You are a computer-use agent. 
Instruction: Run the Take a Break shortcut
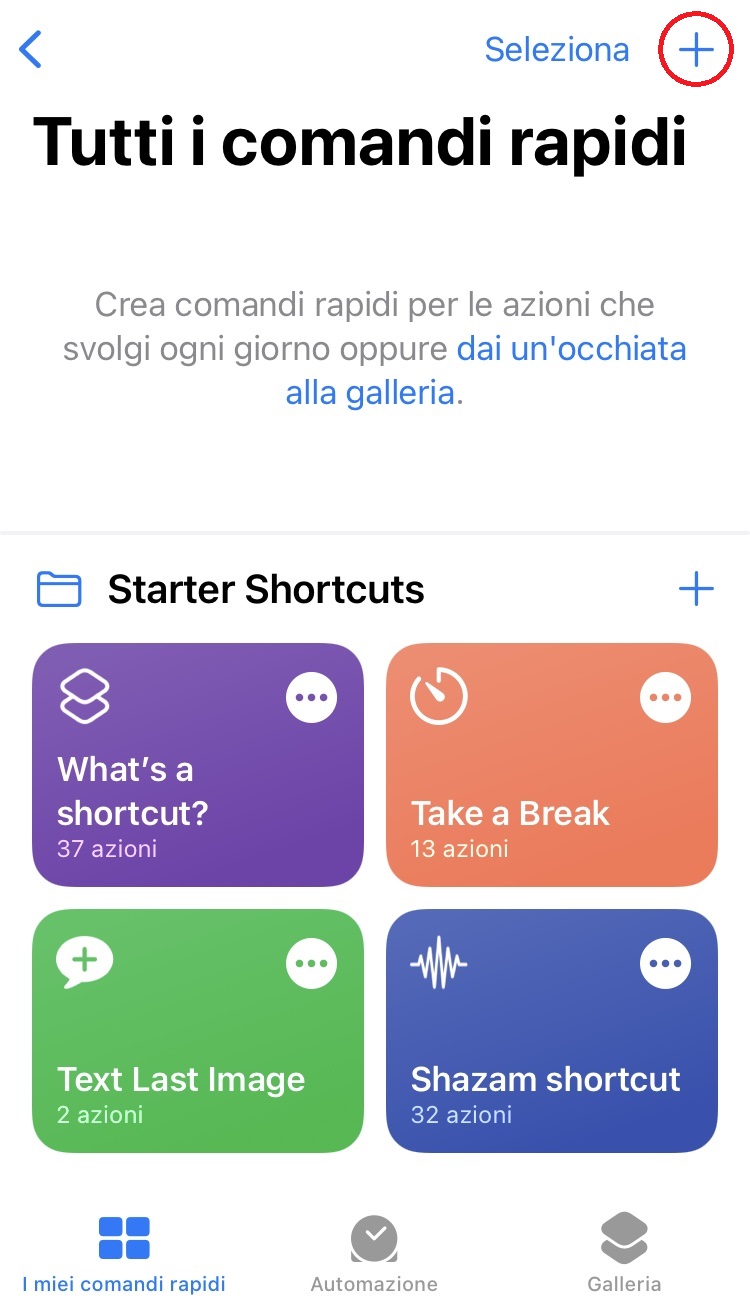[552, 765]
